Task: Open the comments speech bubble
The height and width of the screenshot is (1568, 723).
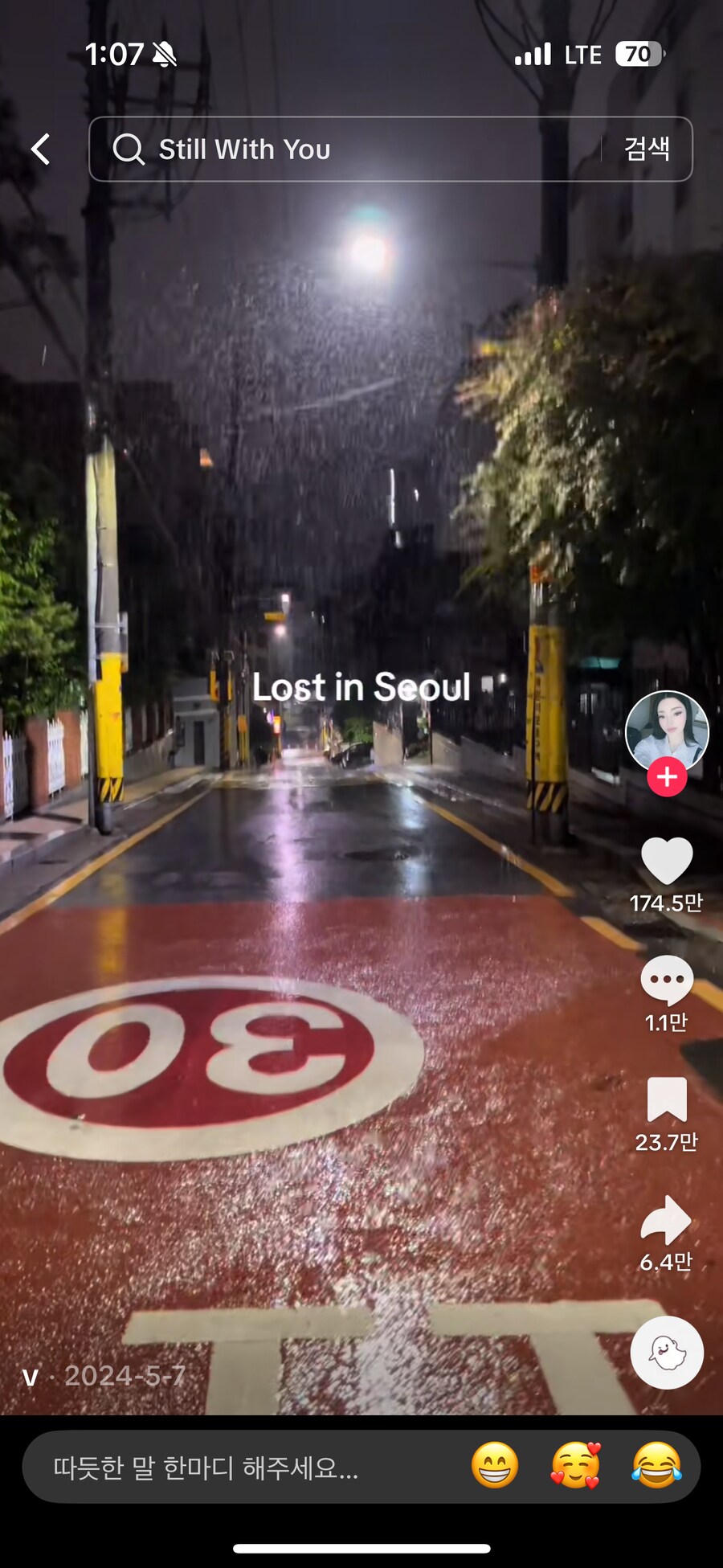Action: tap(667, 980)
